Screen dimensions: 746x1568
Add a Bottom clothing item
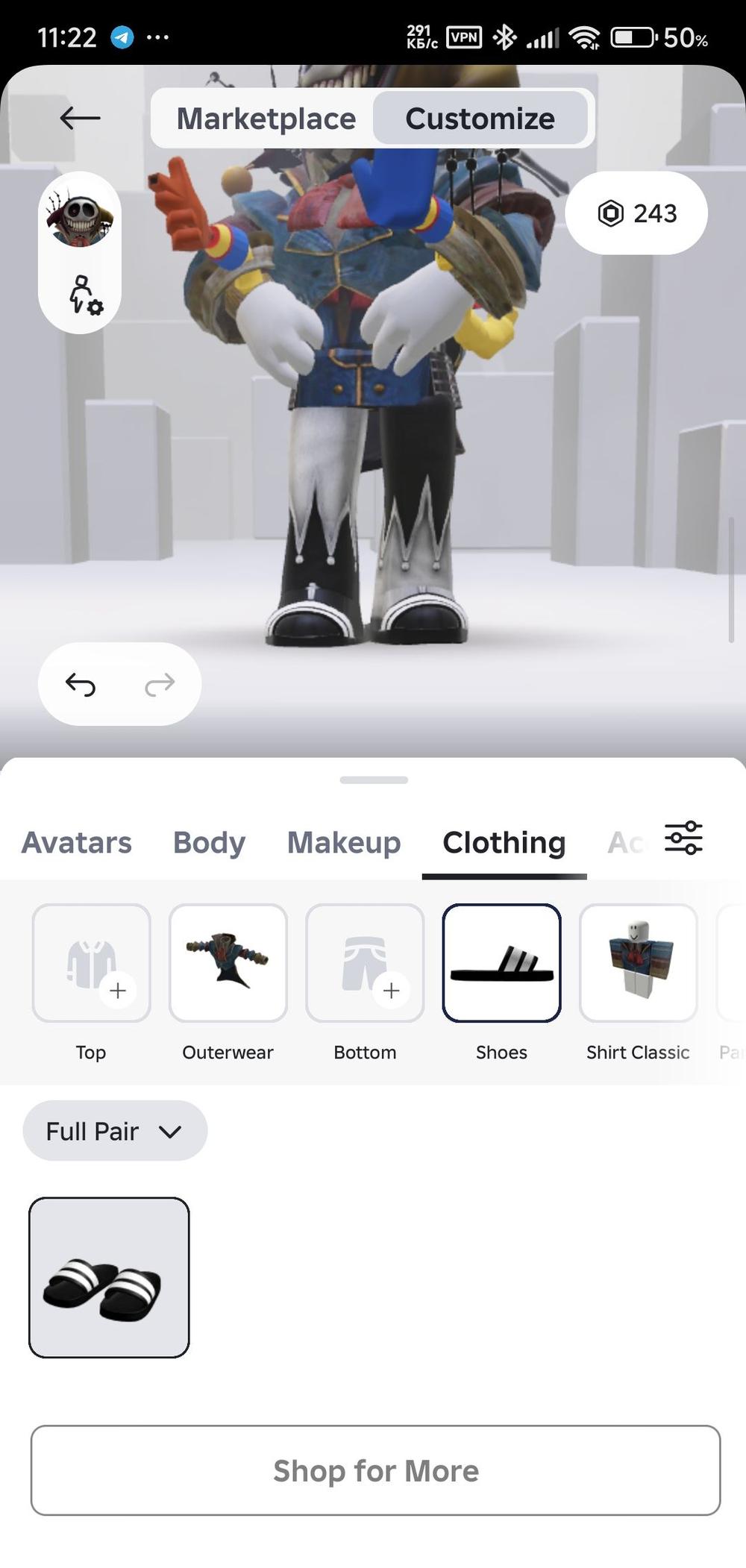tap(365, 963)
